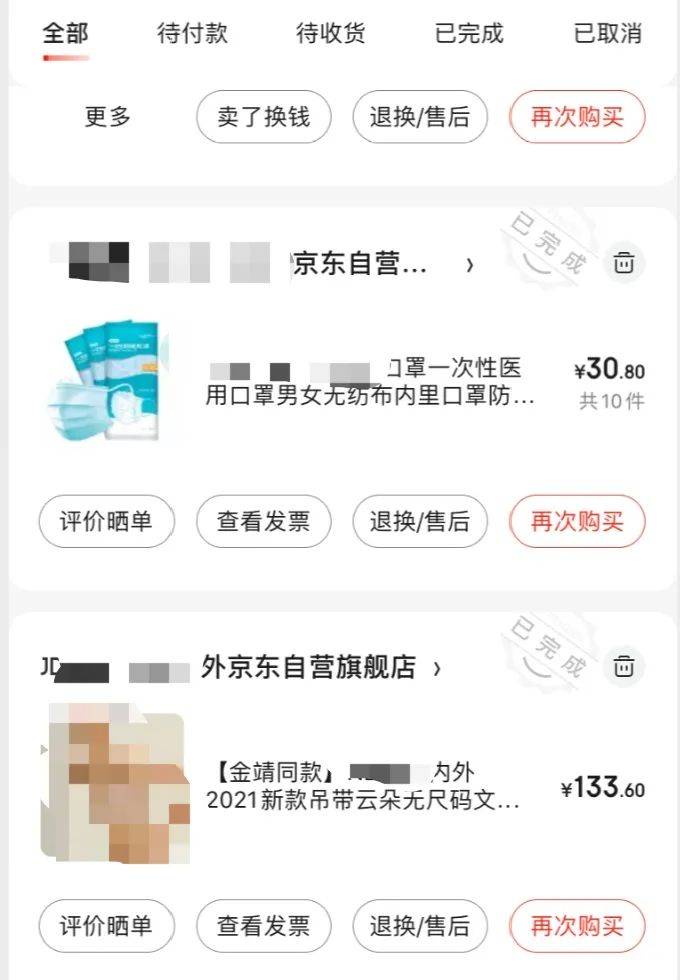Image resolution: width=680 pixels, height=980 pixels.
Task: Tap 查看发票 on the ¥133.60 order
Action: point(264,926)
